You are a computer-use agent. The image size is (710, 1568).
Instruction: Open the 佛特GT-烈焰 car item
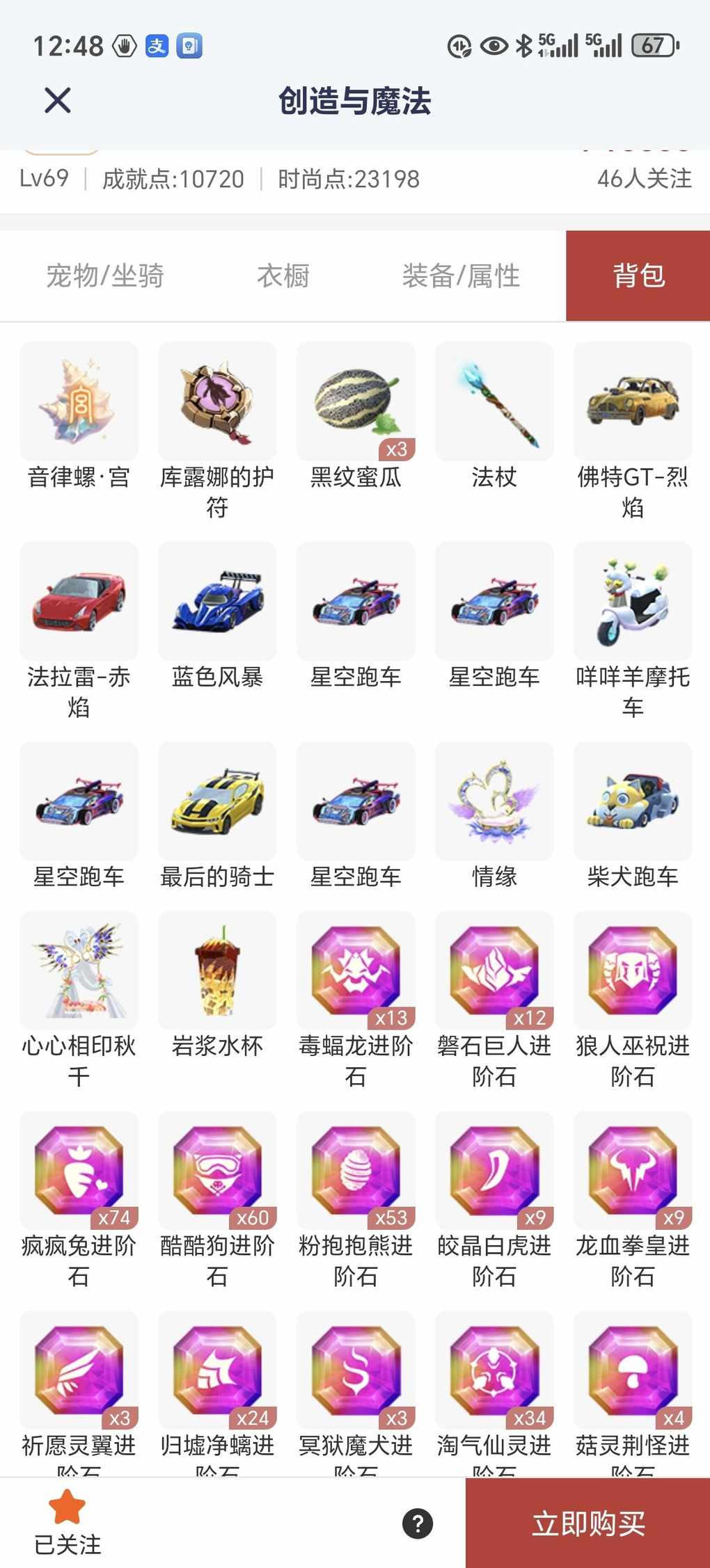633,401
